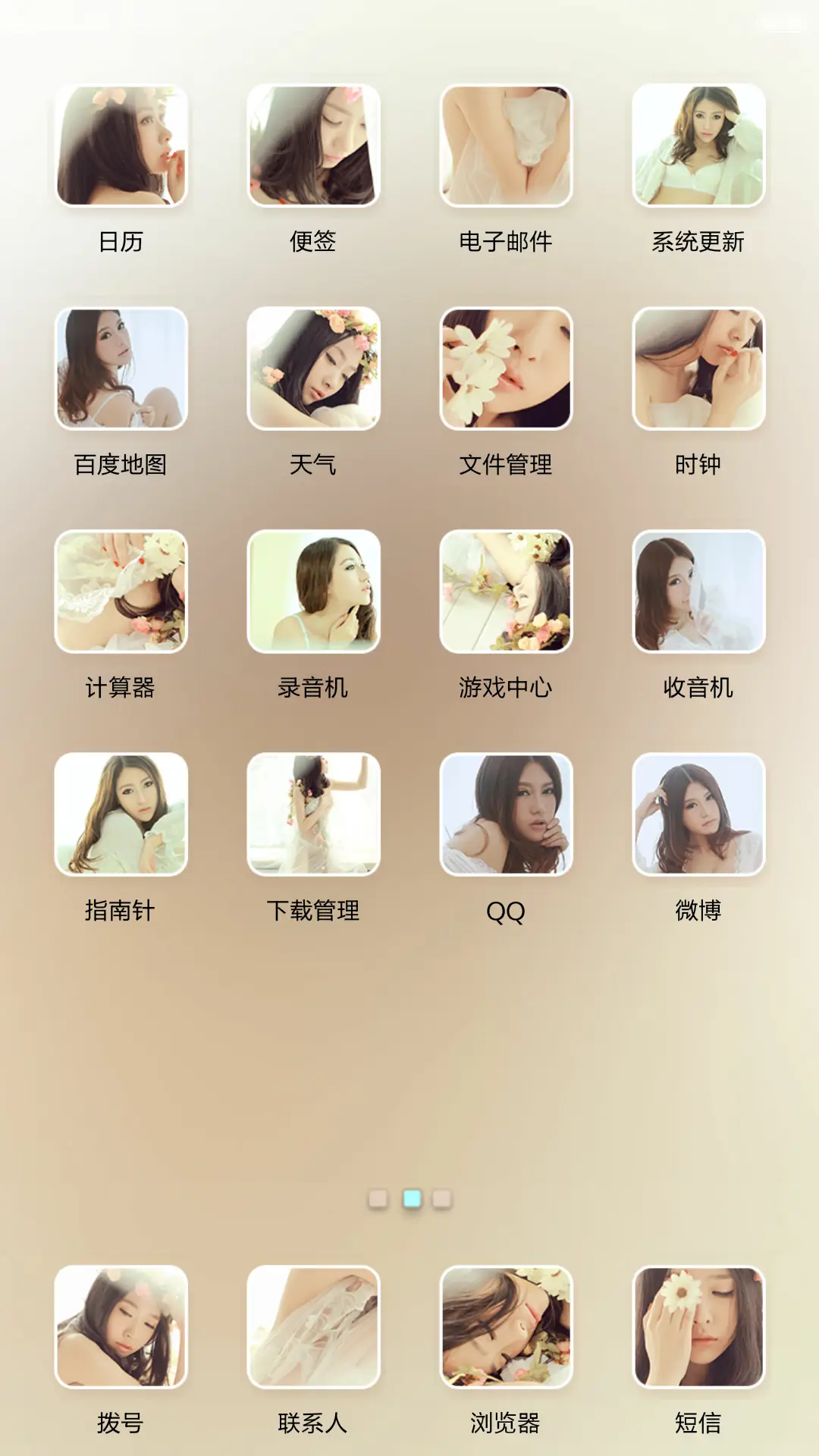Open the 日历 calendar app

click(121, 146)
